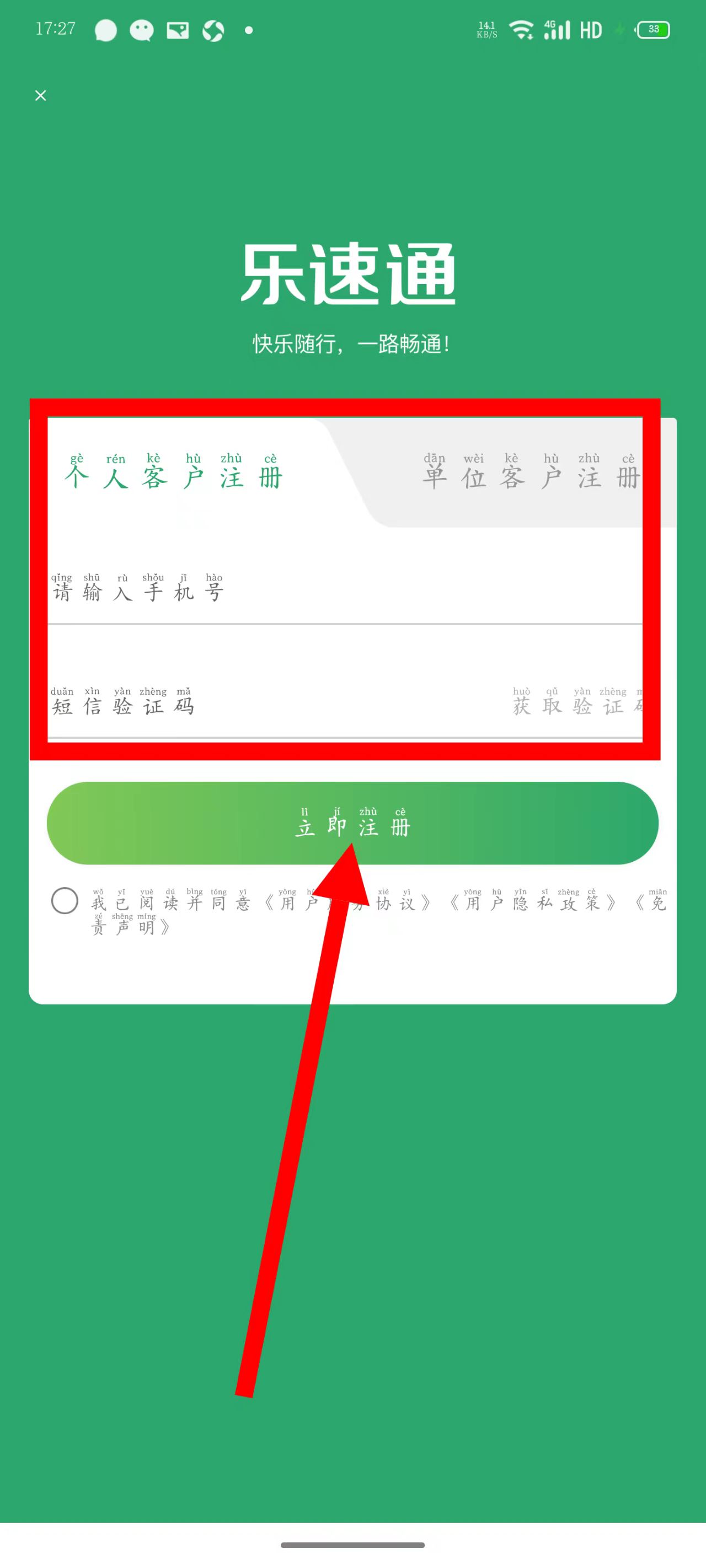Select the 个人客户注册 tab
This screenshot has height=1568, width=706.
(174, 473)
